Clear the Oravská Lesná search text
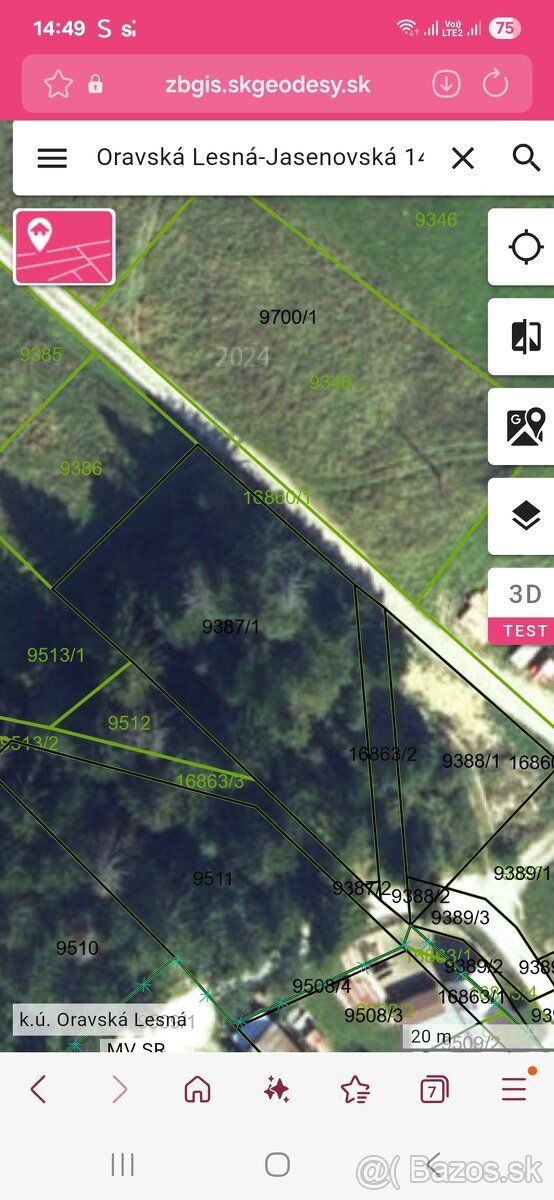The height and width of the screenshot is (1200, 554). [x=463, y=158]
